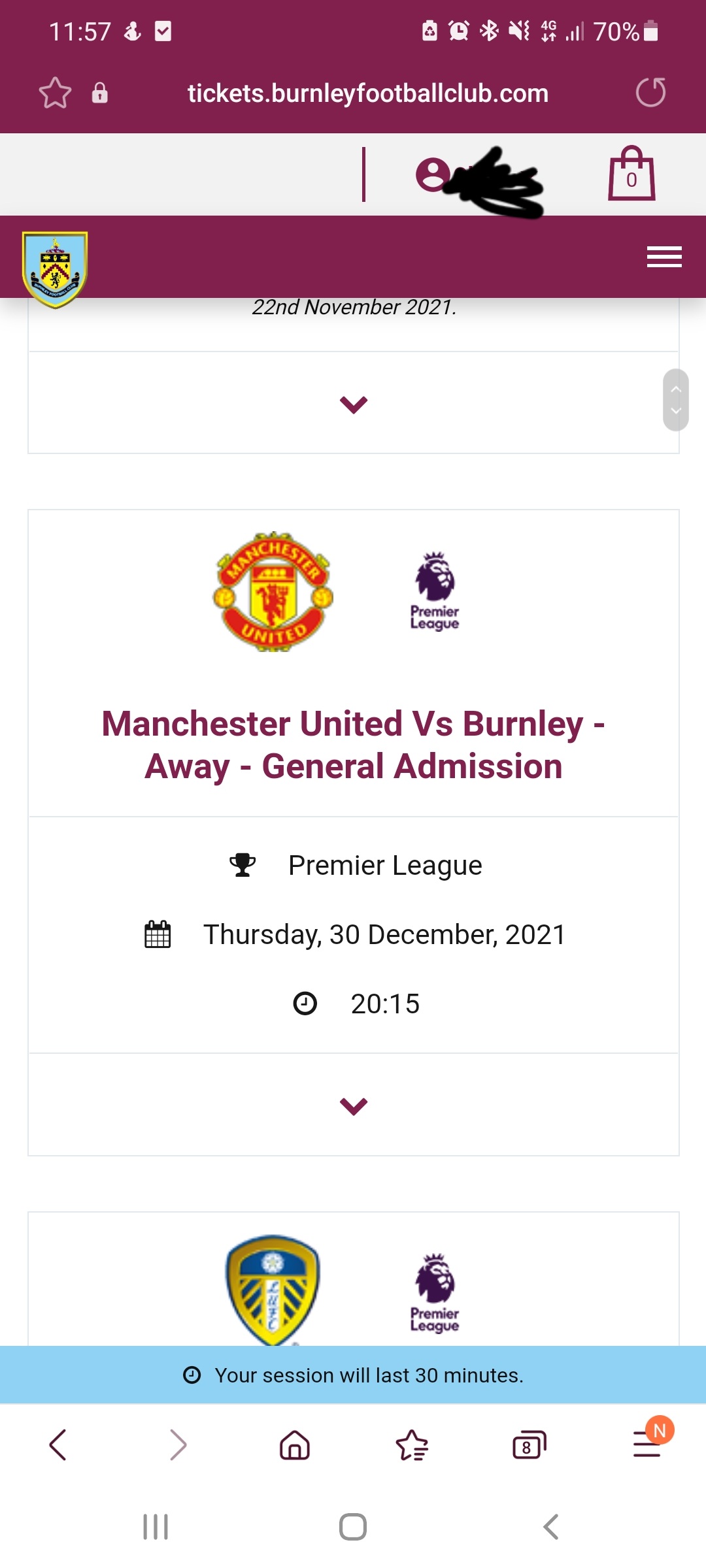Go back in the browser
The width and height of the screenshot is (706, 1568).
click(58, 1445)
